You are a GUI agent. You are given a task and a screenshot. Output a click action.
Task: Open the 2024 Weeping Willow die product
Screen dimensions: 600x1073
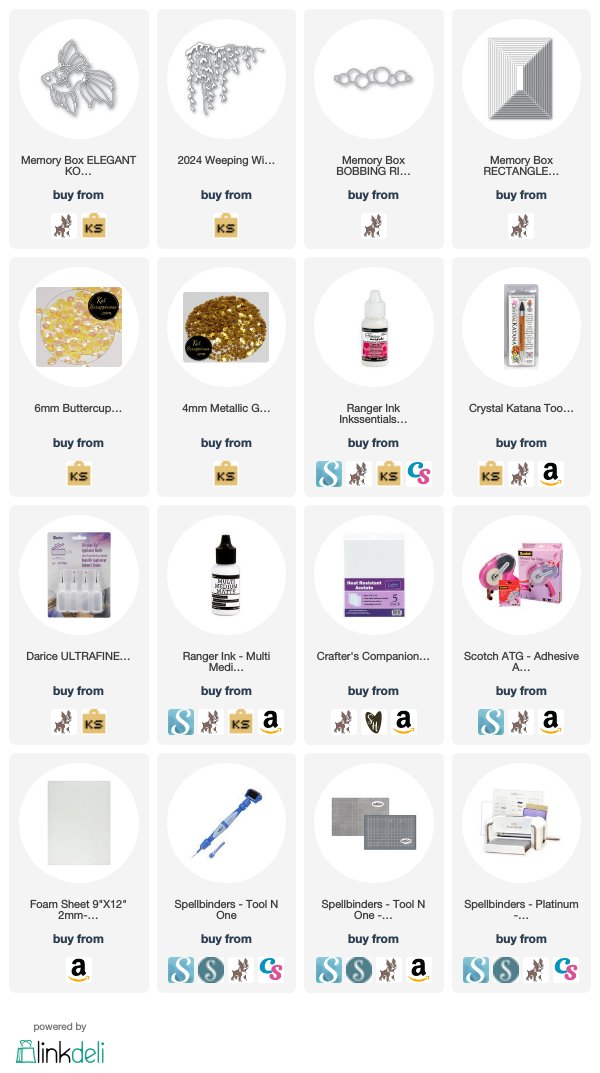point(226,79)
